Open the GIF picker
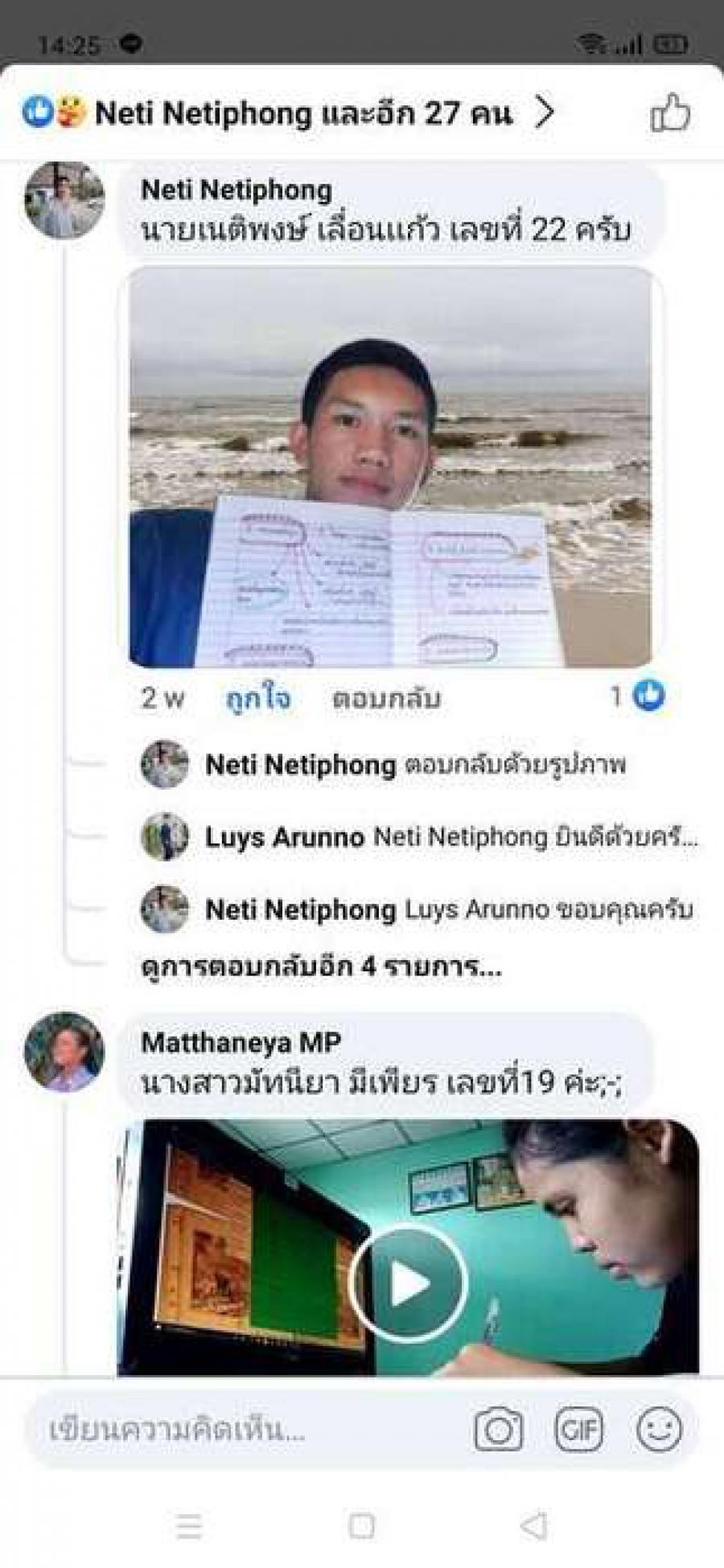The height and width of the screenshot is (1568, 724). [578, 1430]
